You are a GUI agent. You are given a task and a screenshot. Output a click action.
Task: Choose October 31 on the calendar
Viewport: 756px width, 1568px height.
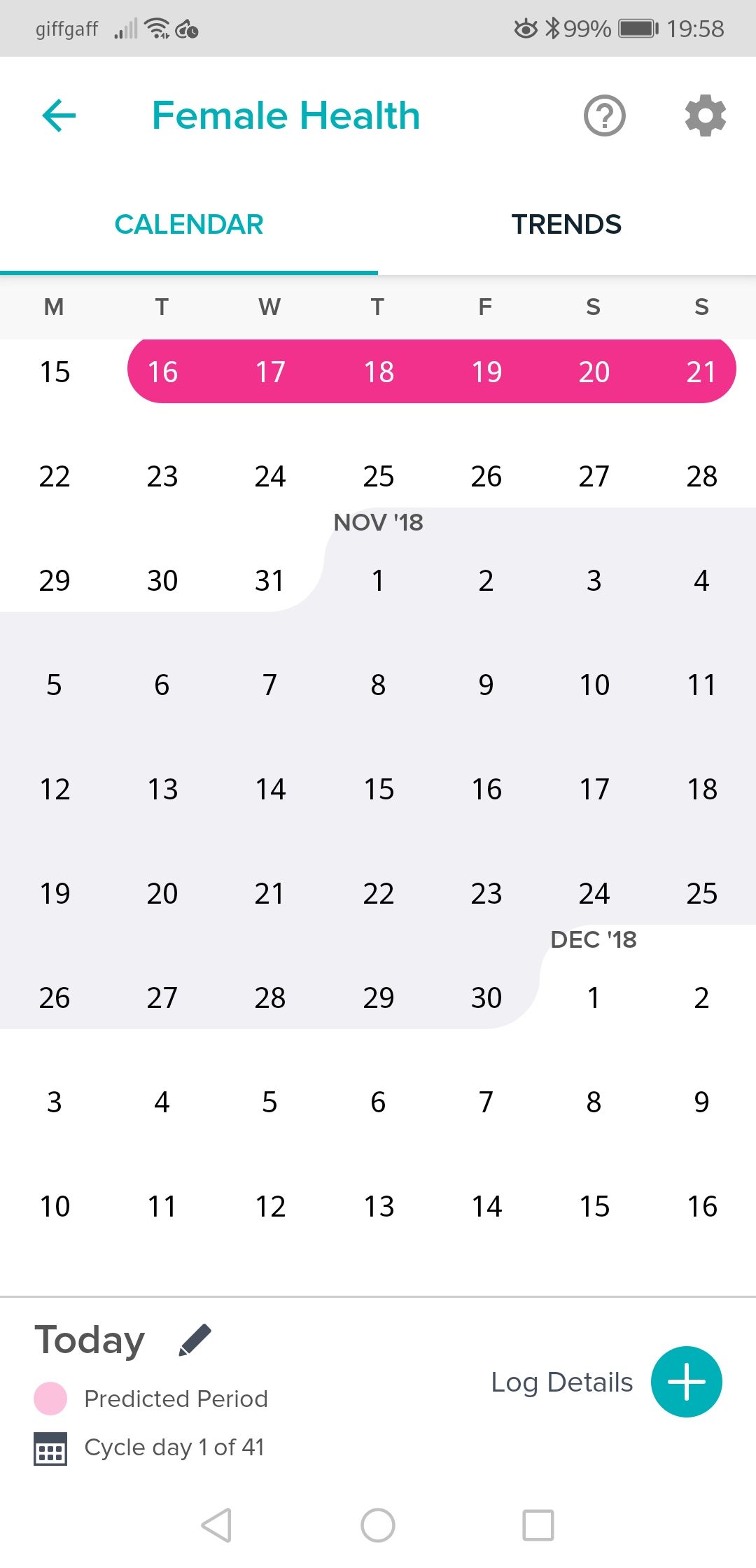point(270,580)
